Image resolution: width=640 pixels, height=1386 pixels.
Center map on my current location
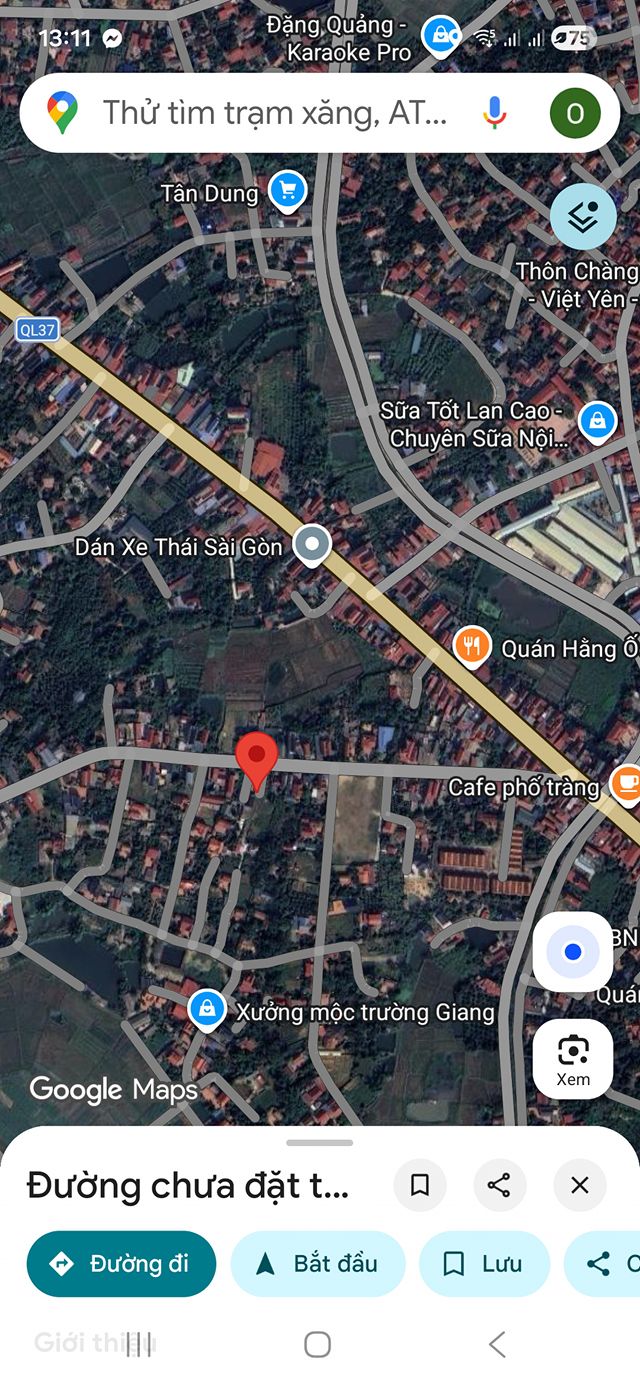572,952
